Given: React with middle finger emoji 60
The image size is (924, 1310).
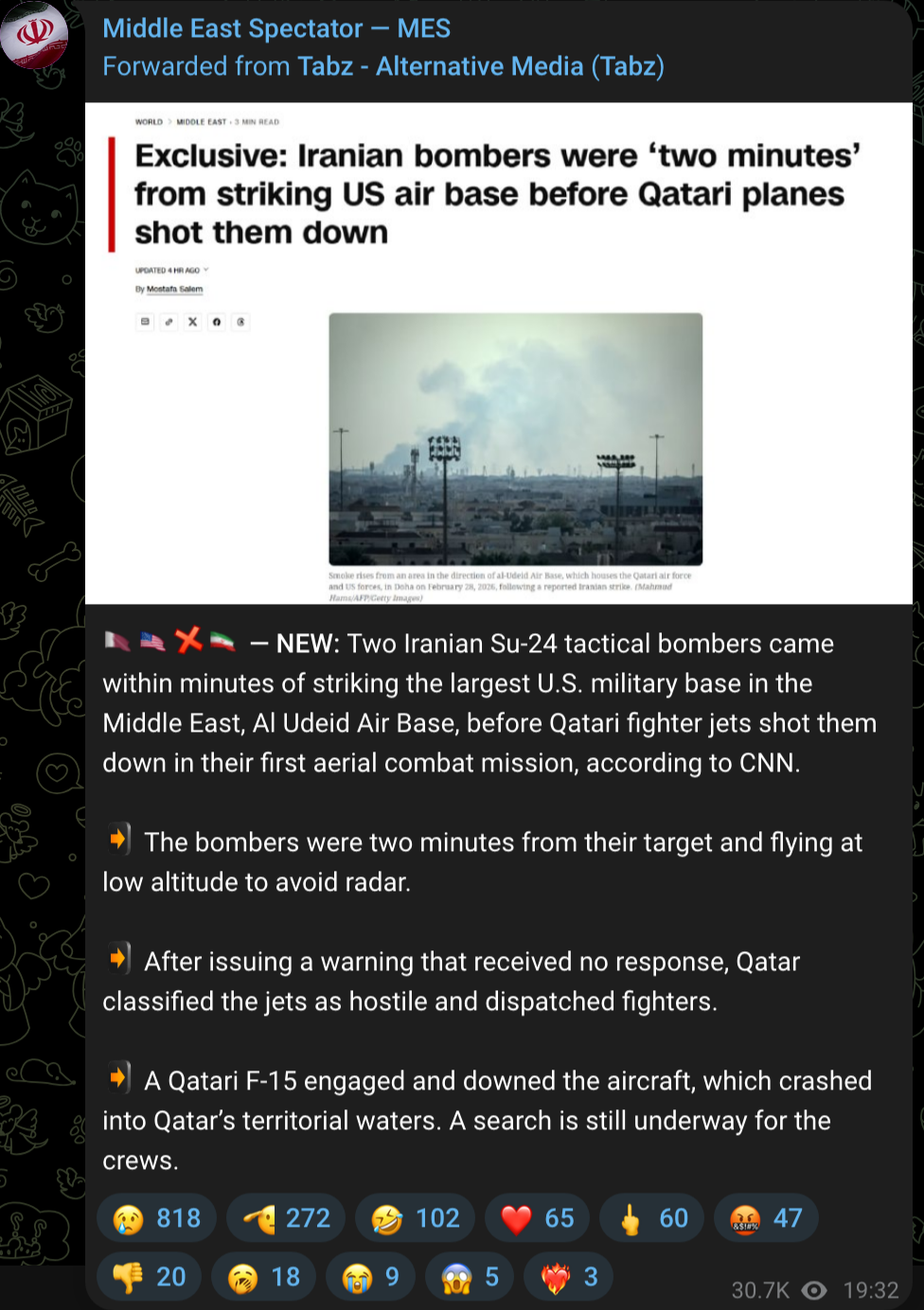Looking at the screenshot, I should (x=651, y=1218).
